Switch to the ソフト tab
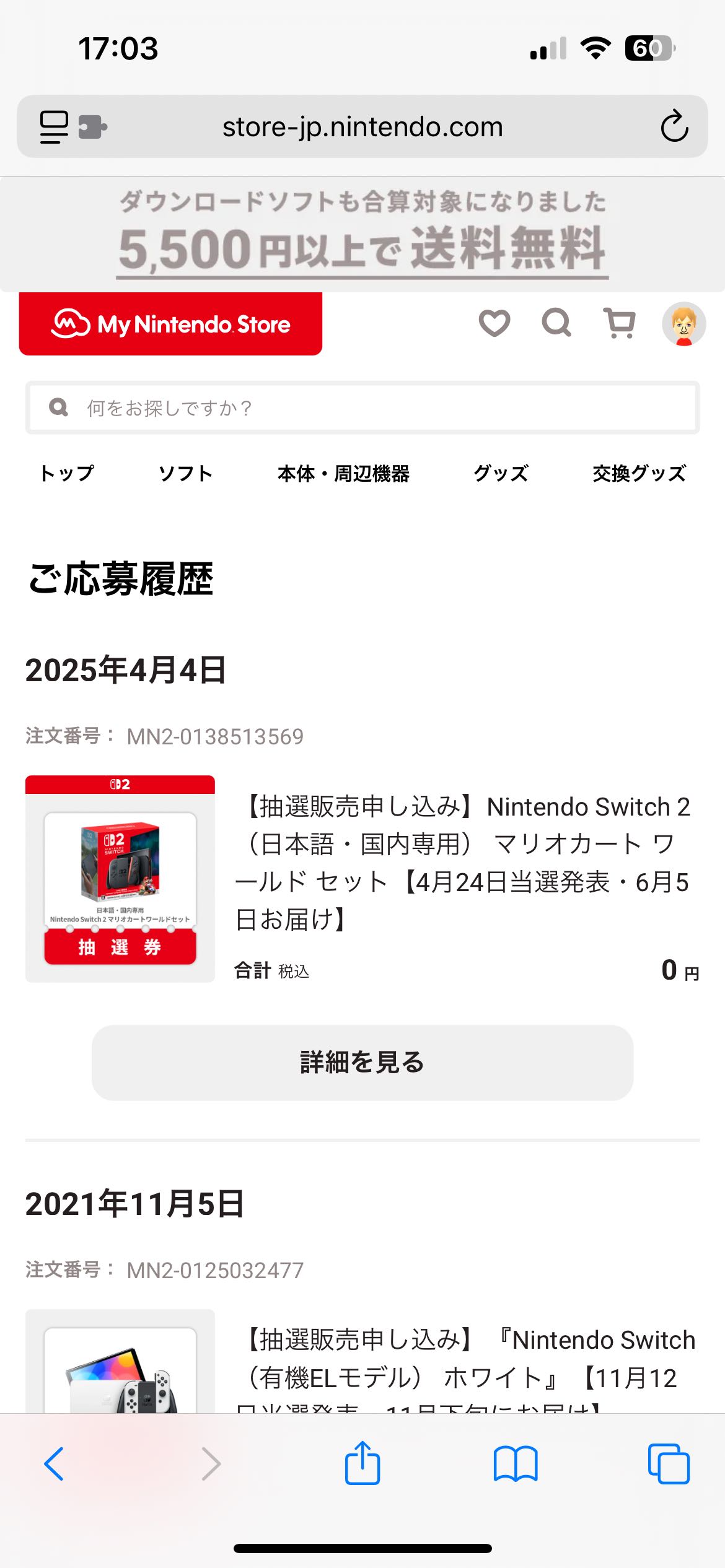725x1568 pixels. 185,474
